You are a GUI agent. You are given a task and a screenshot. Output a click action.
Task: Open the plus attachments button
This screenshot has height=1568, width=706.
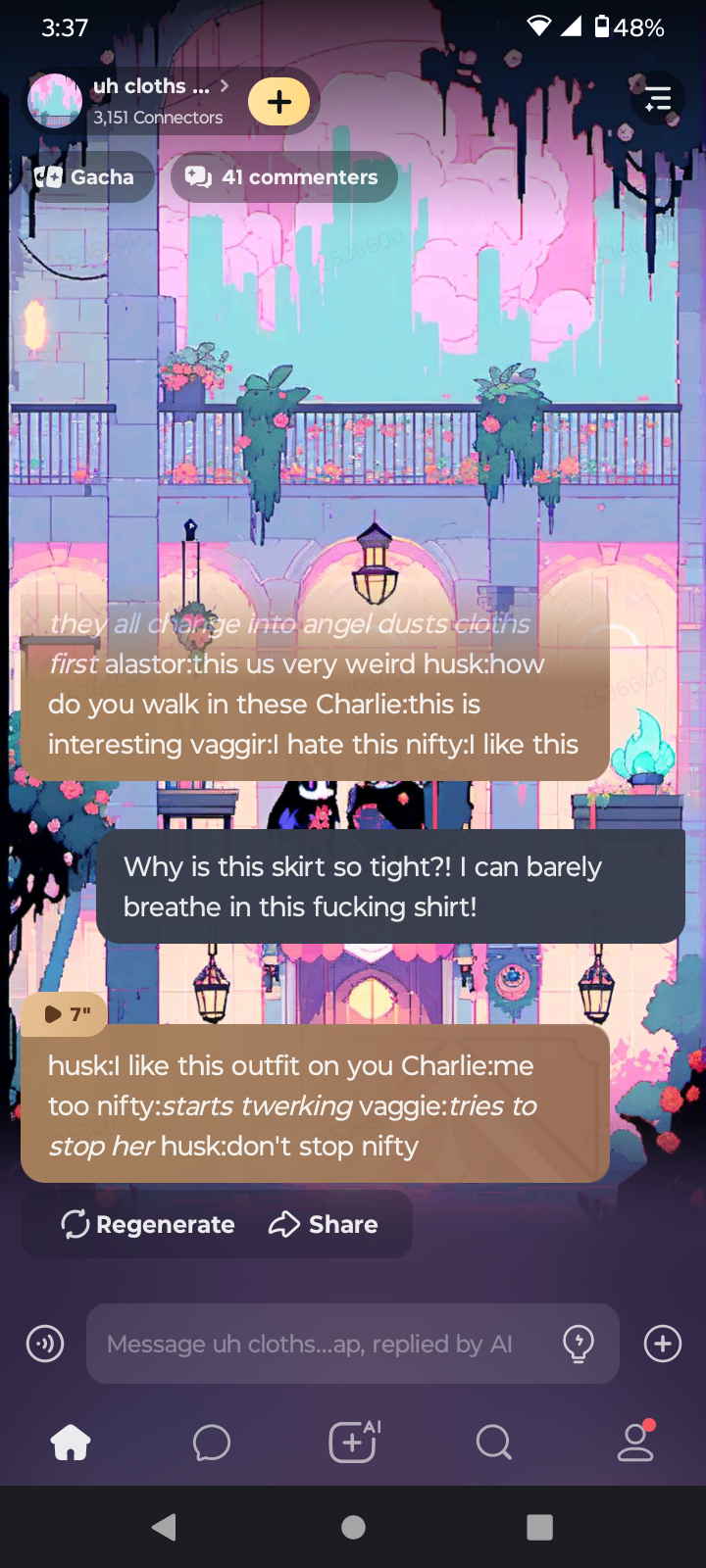[663, 1344]
